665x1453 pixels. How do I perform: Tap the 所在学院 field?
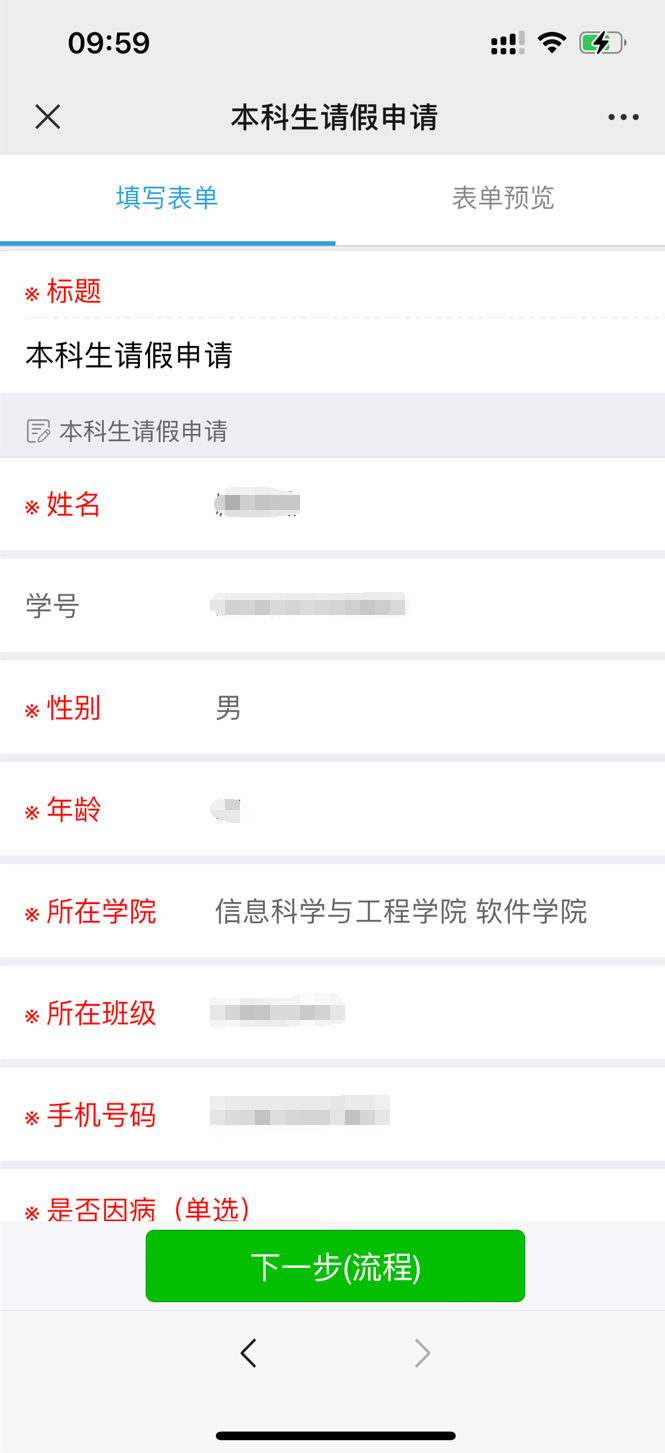pyautogui.click(x=332, y=912)
